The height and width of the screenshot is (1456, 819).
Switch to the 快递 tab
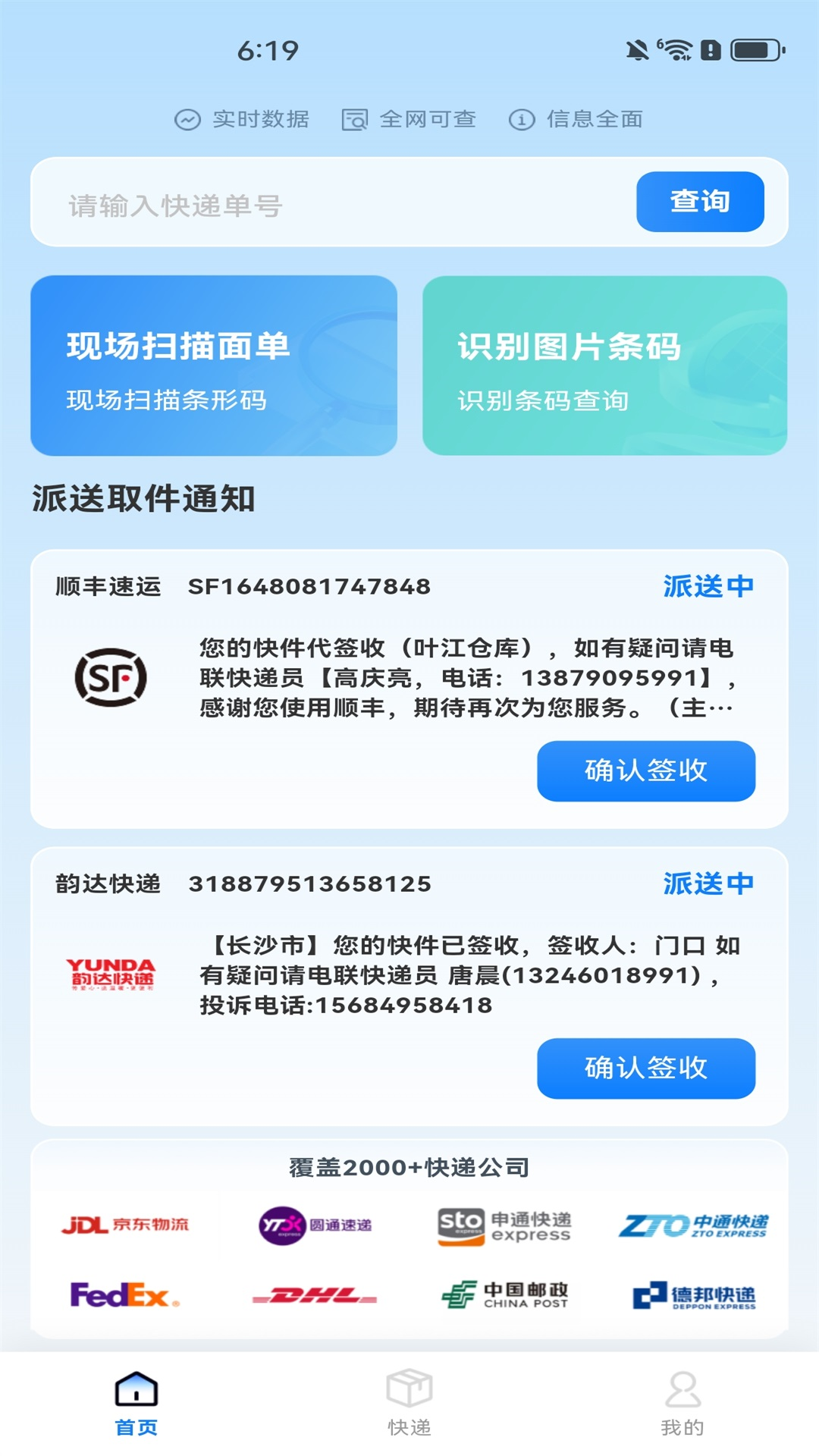coord(409,1403)
